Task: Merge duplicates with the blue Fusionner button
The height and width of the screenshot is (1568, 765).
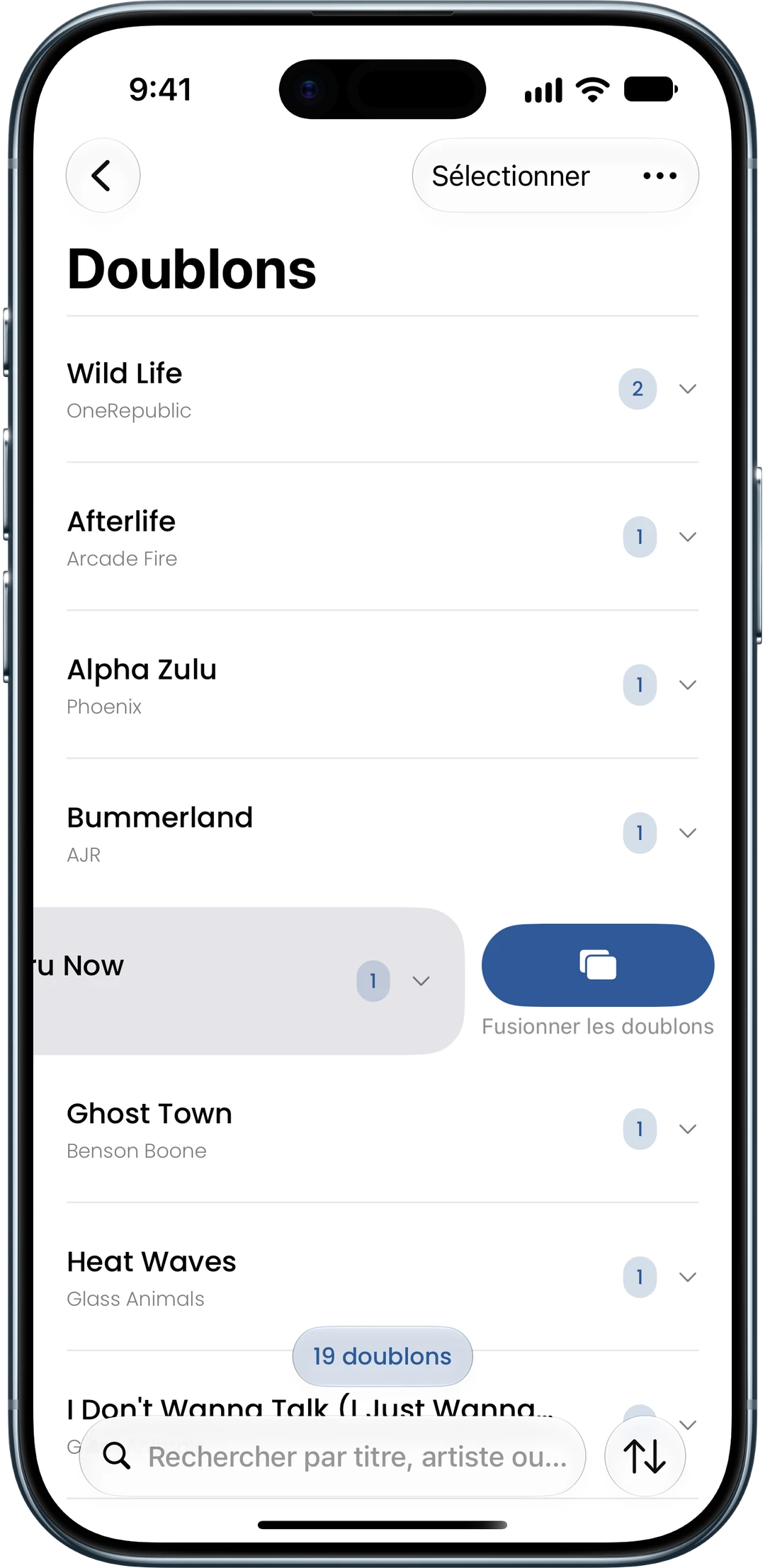Action: pos(598,965)
